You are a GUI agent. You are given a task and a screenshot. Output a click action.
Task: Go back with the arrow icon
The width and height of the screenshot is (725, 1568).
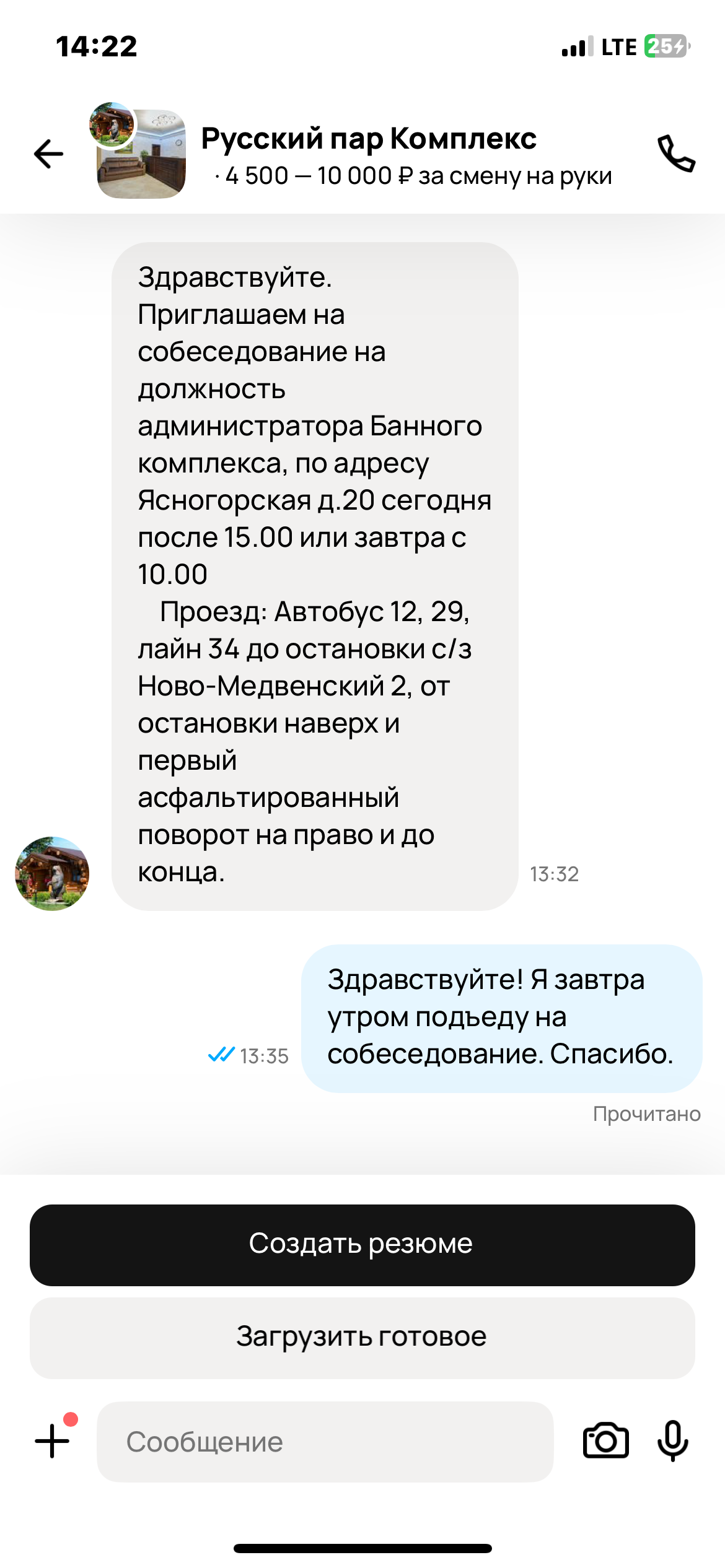pyautogui.click(x=48, y=154)
